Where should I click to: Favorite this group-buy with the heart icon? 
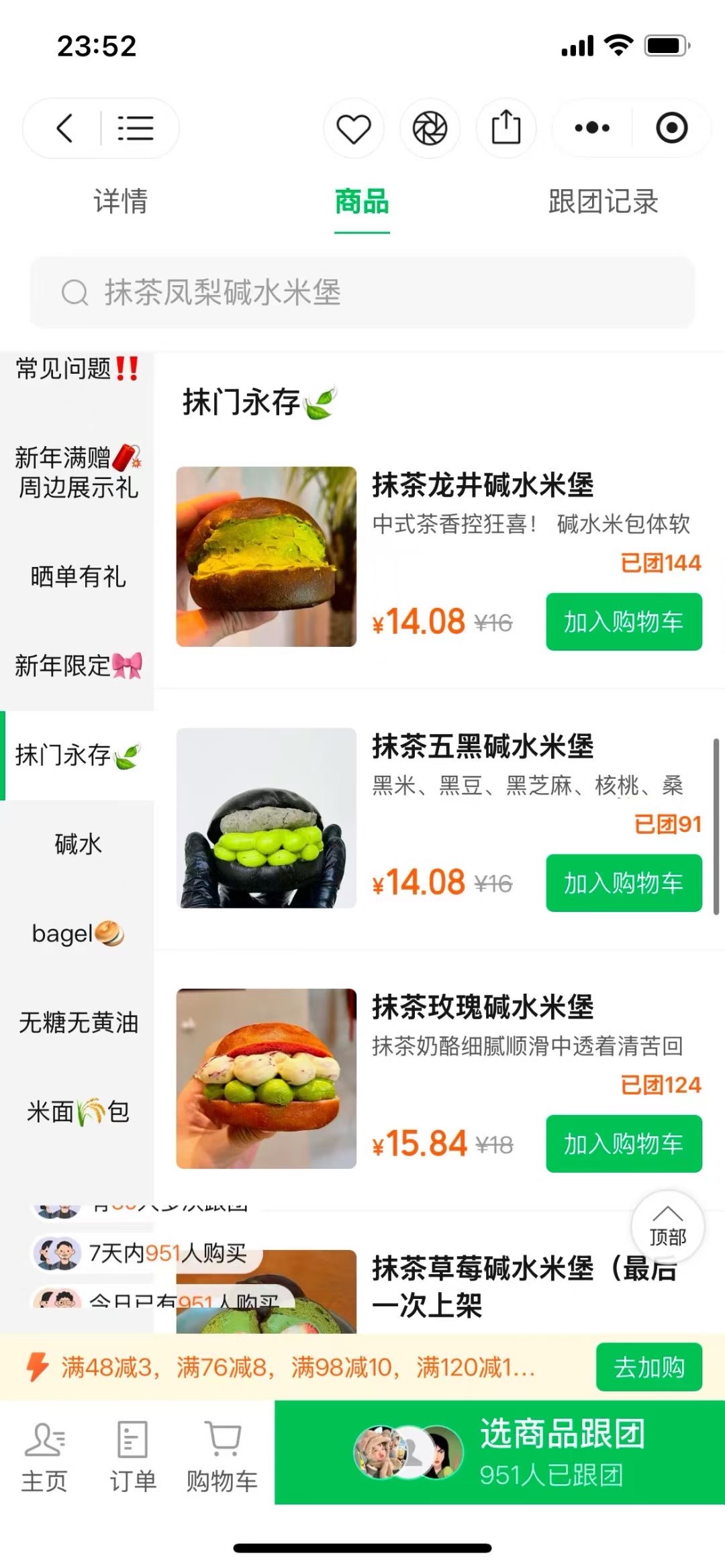tap(354, 128)
